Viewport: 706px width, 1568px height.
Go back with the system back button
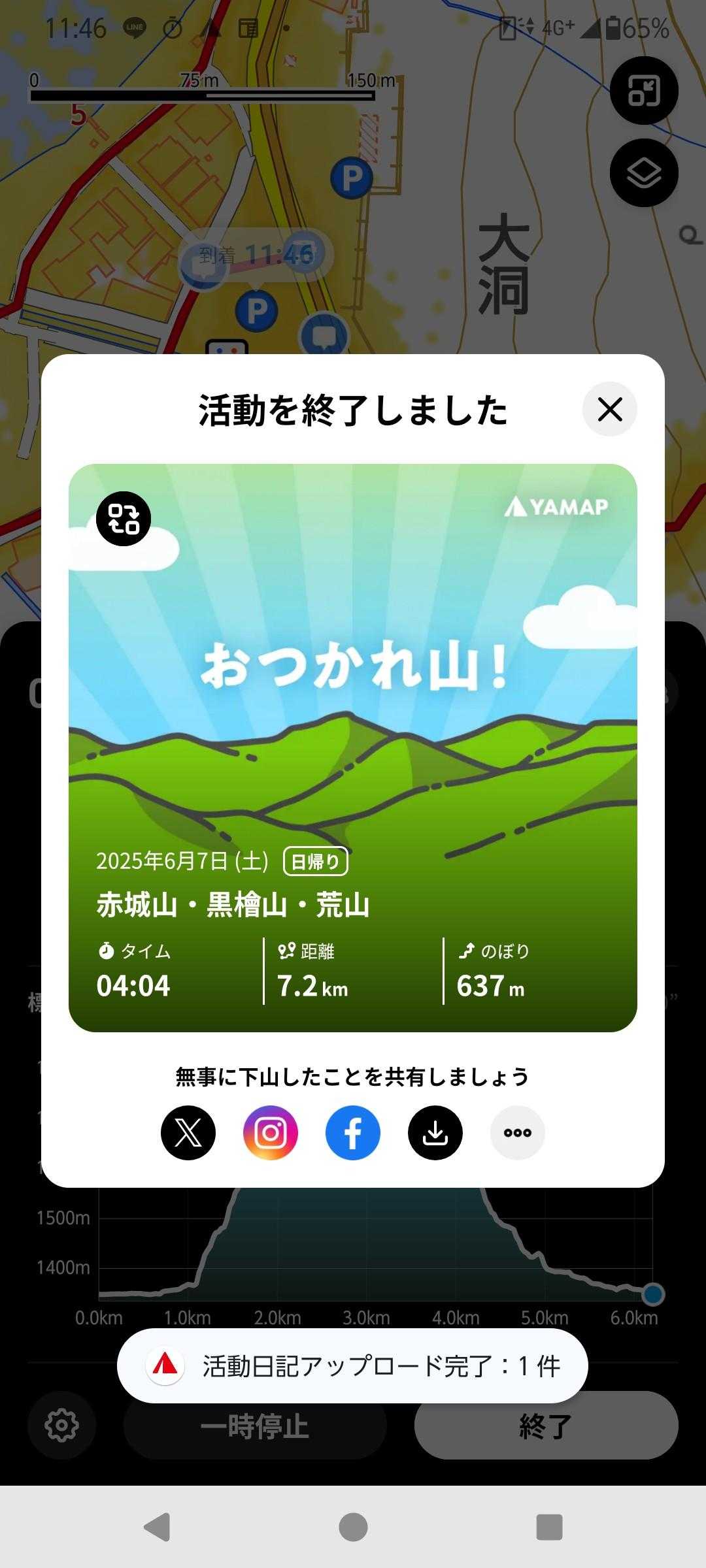pyautogui.click(x=157, y=1527)
